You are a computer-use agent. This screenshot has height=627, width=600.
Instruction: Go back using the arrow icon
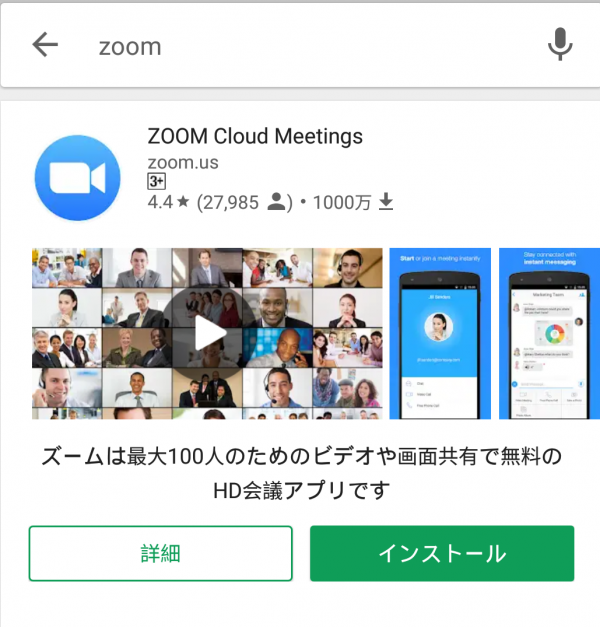(45, 45)
